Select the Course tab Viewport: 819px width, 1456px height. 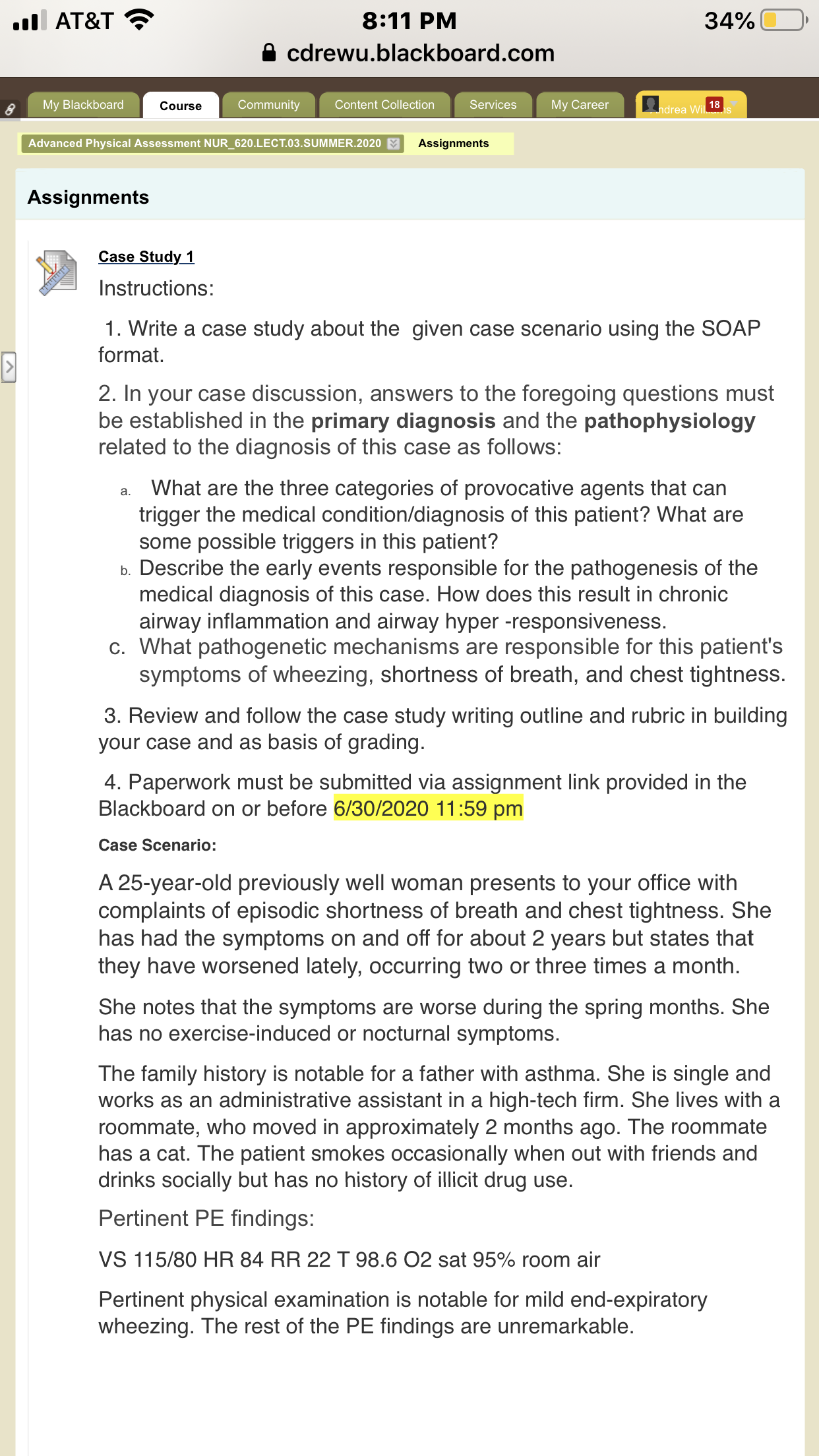pyautogui.click(x=181, y=106)
